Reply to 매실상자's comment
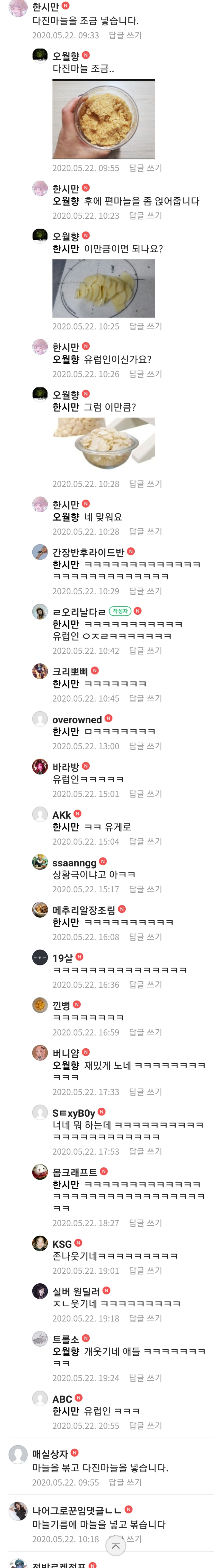 pos(125,1482)
